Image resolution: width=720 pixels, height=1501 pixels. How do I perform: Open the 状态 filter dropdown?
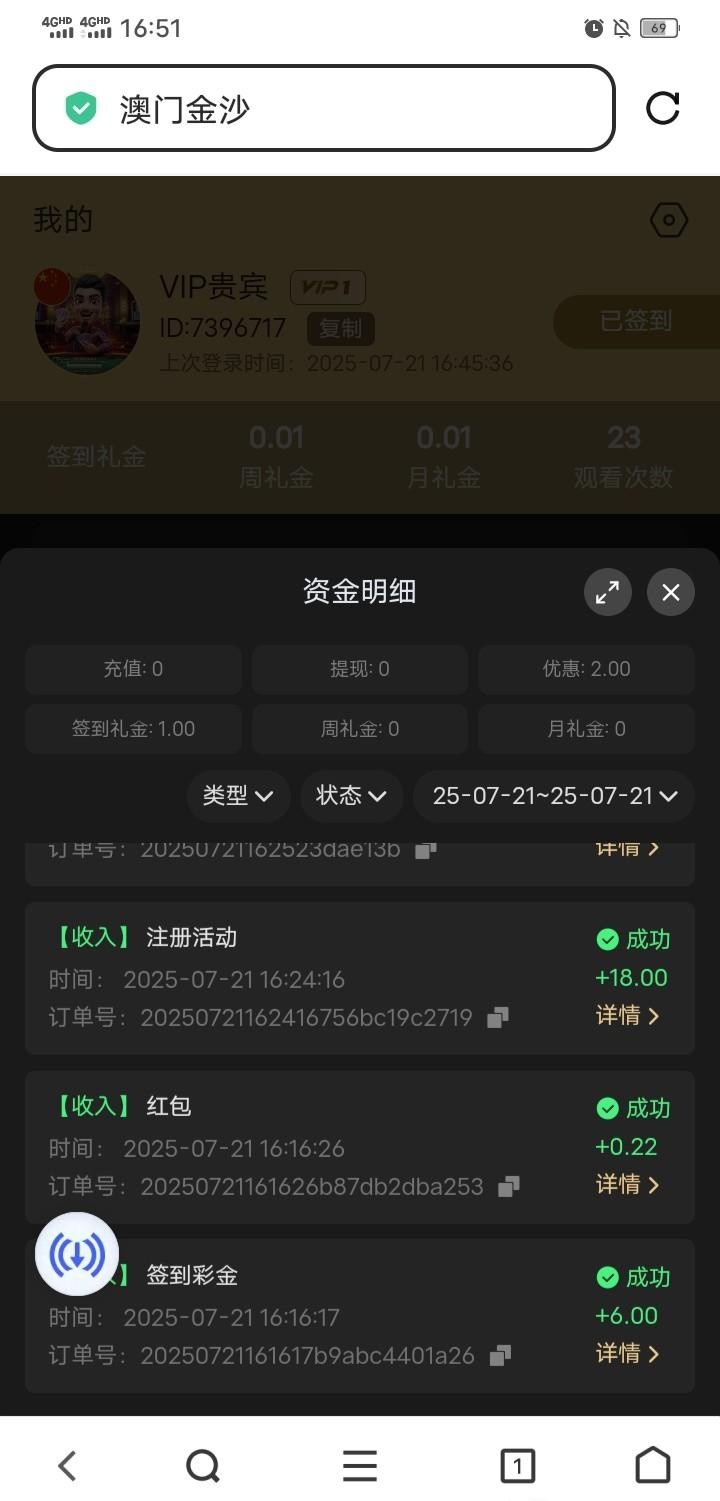point(351,796)
